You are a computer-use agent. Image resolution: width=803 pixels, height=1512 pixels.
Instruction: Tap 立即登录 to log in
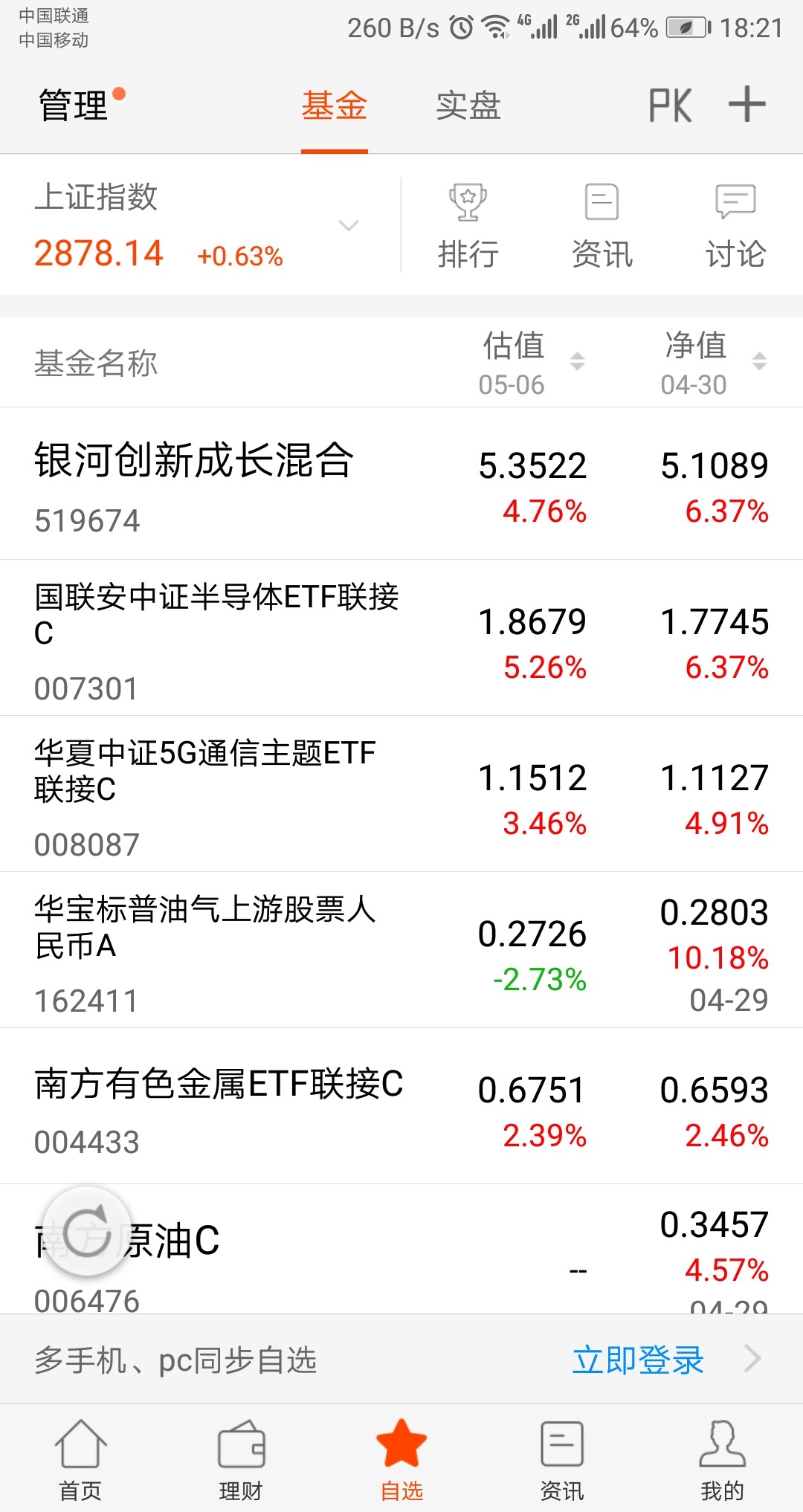pyautogui.click(x=637, y=1358)
